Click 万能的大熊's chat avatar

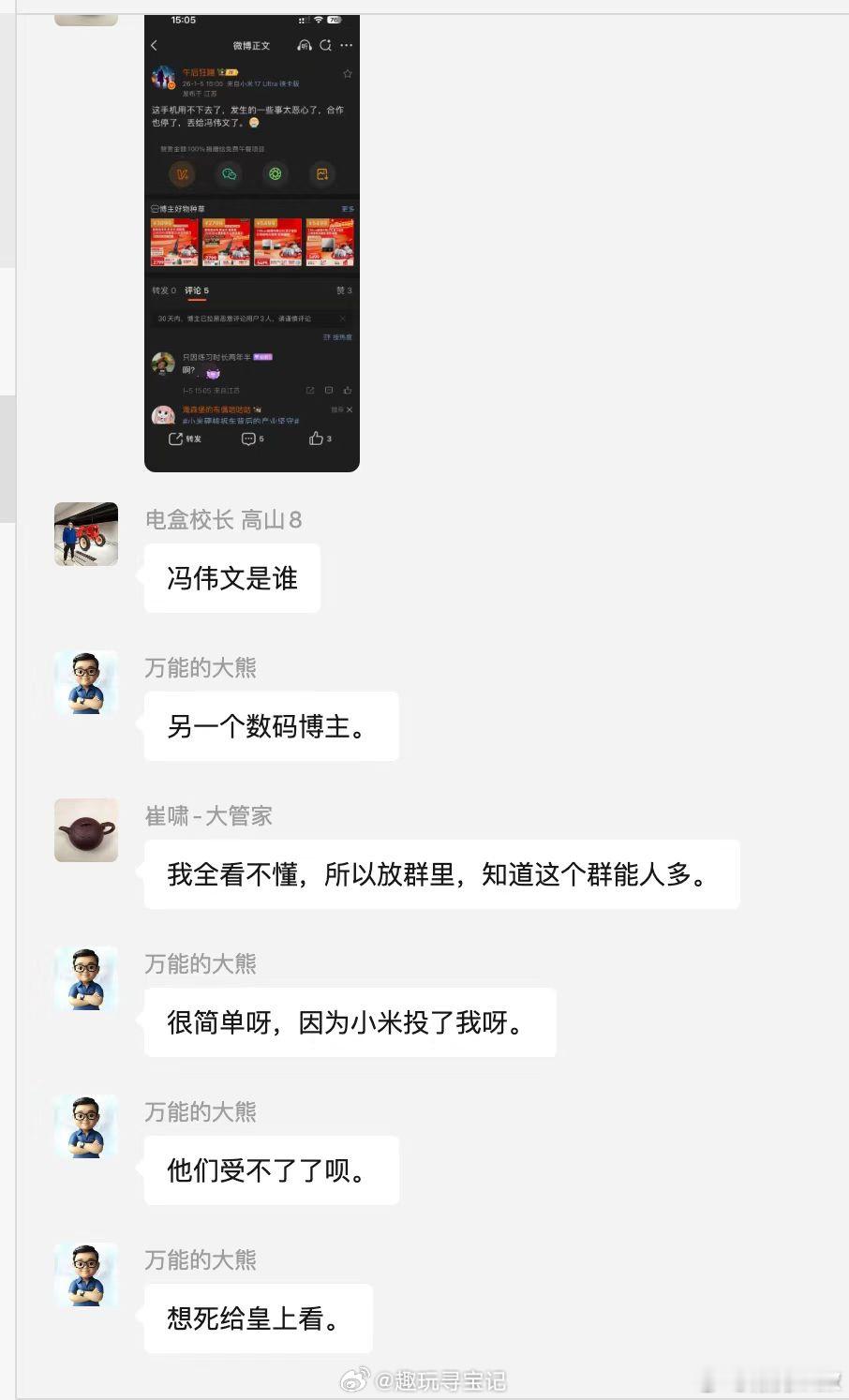click(85, 683)
